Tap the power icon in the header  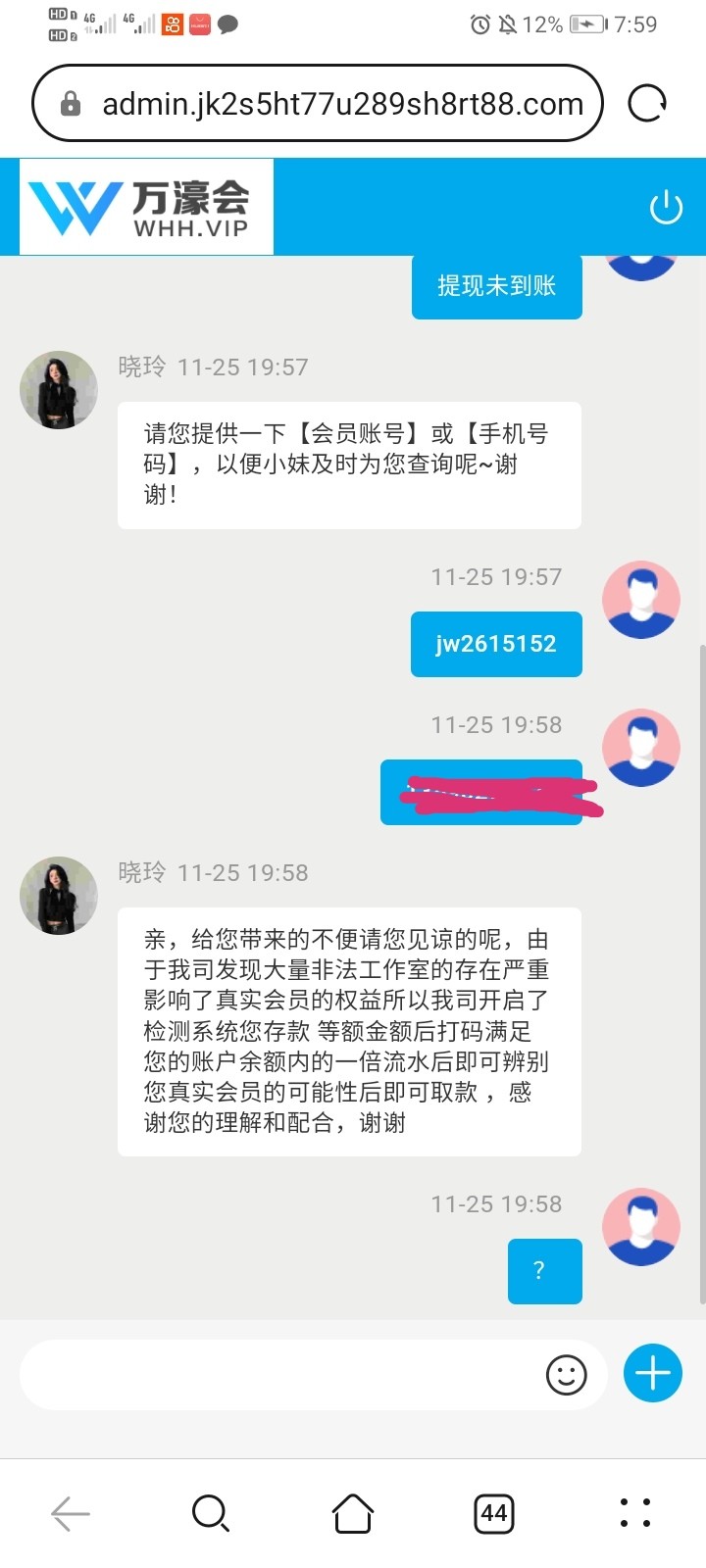[666, 207]
